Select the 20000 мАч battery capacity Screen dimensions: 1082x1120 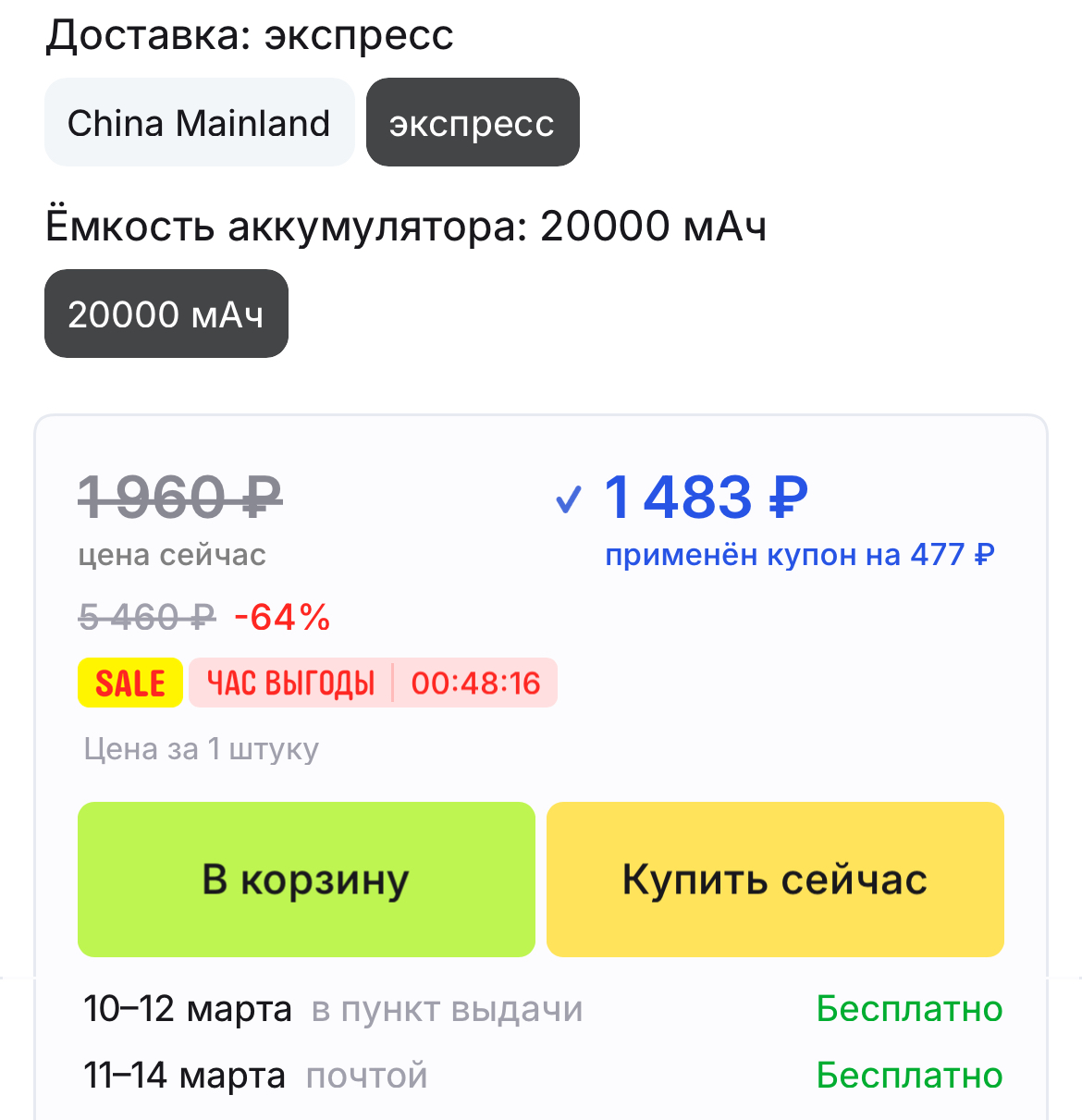[x=166, y=314]
